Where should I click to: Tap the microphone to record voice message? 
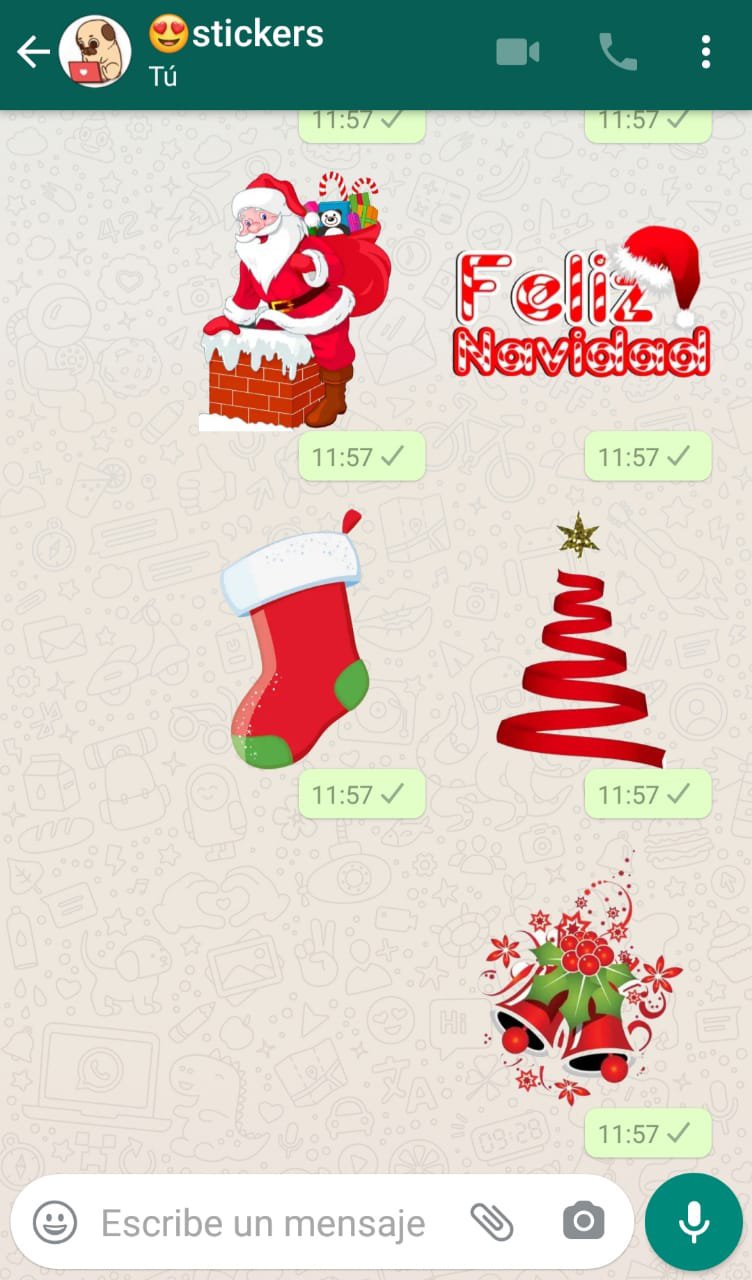tap(693, 1222)
